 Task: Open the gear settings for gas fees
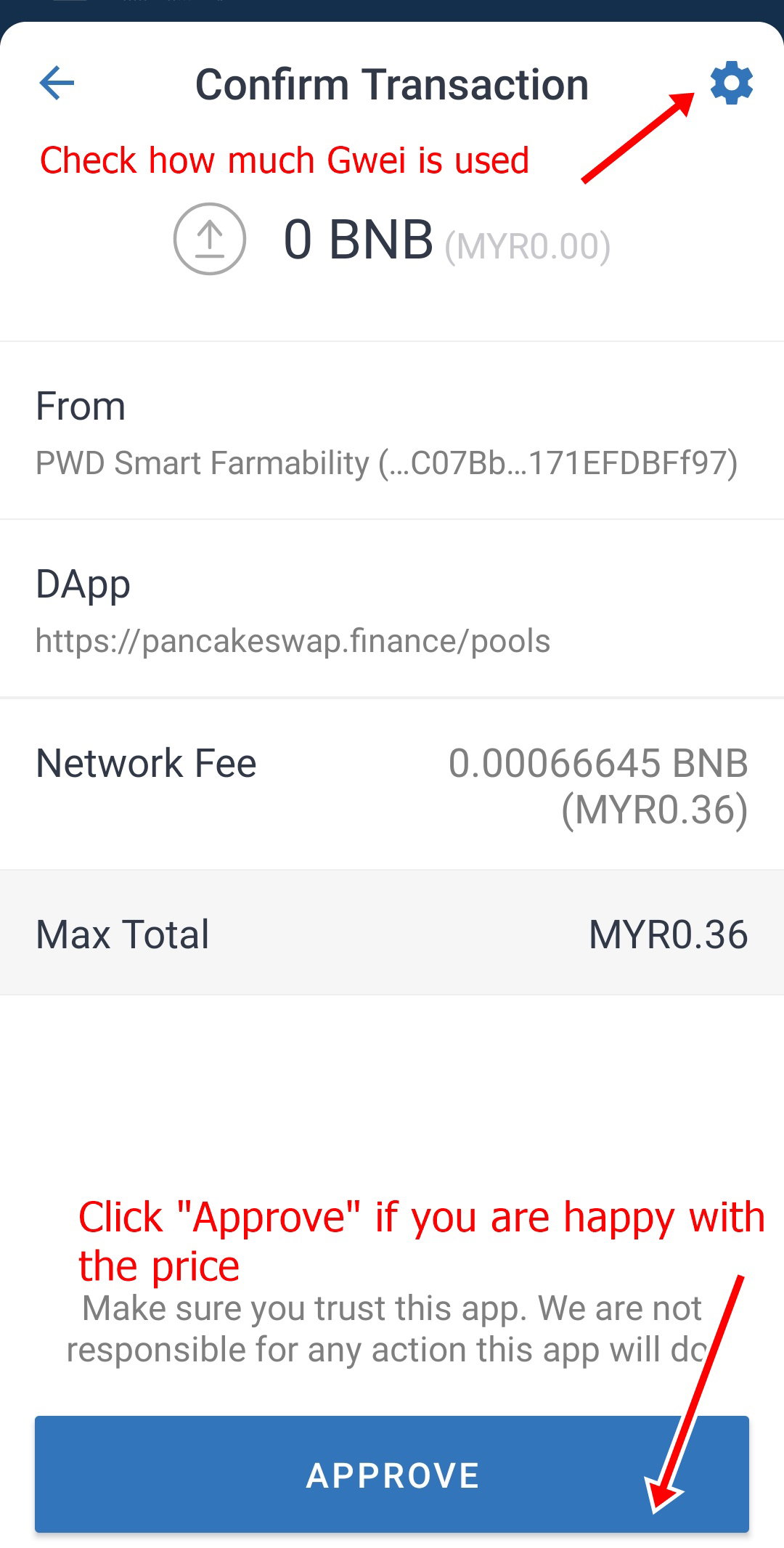(731, 83)
